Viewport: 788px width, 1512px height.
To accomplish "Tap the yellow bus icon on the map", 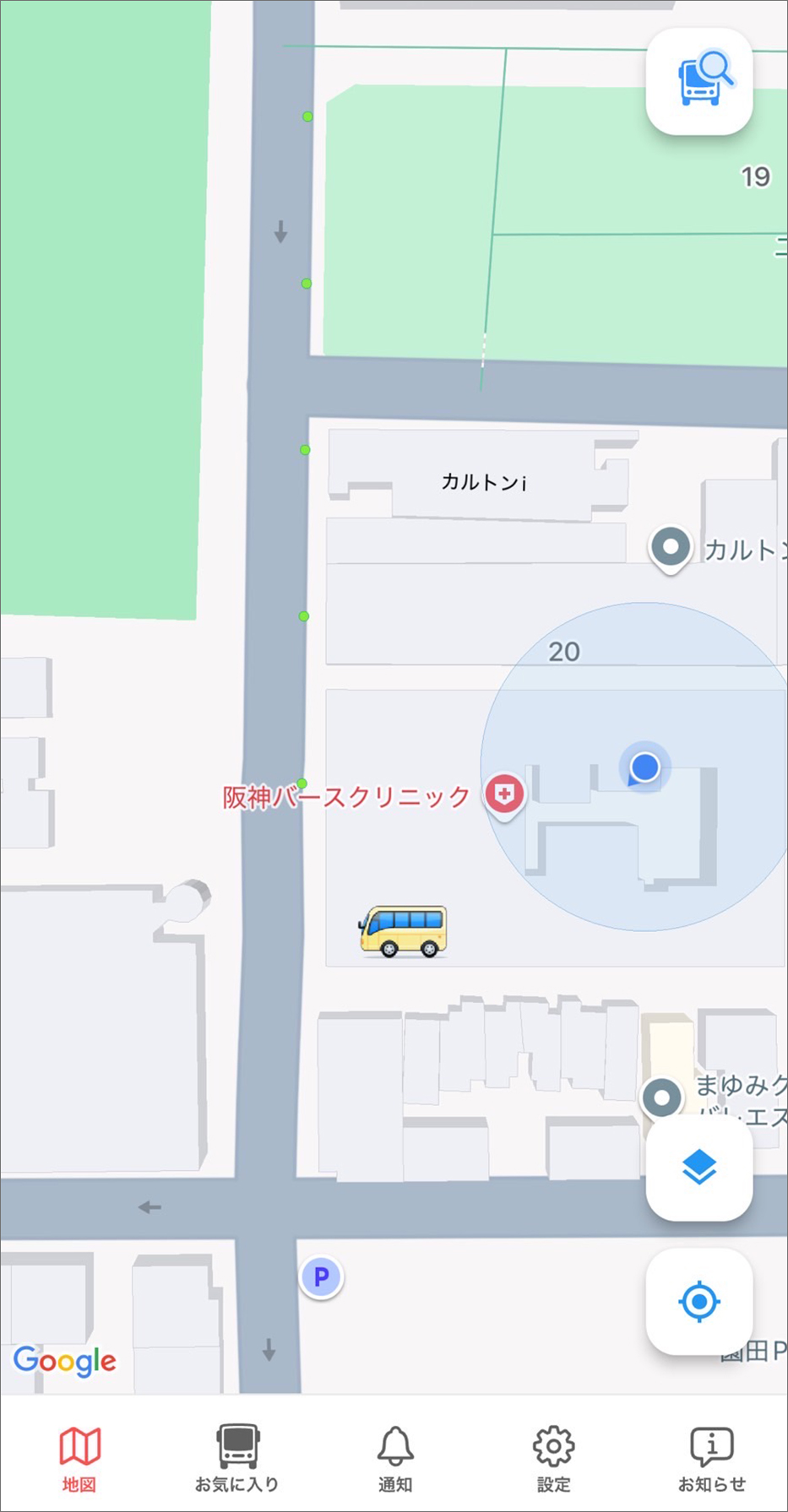I will (x=402, y=932).
